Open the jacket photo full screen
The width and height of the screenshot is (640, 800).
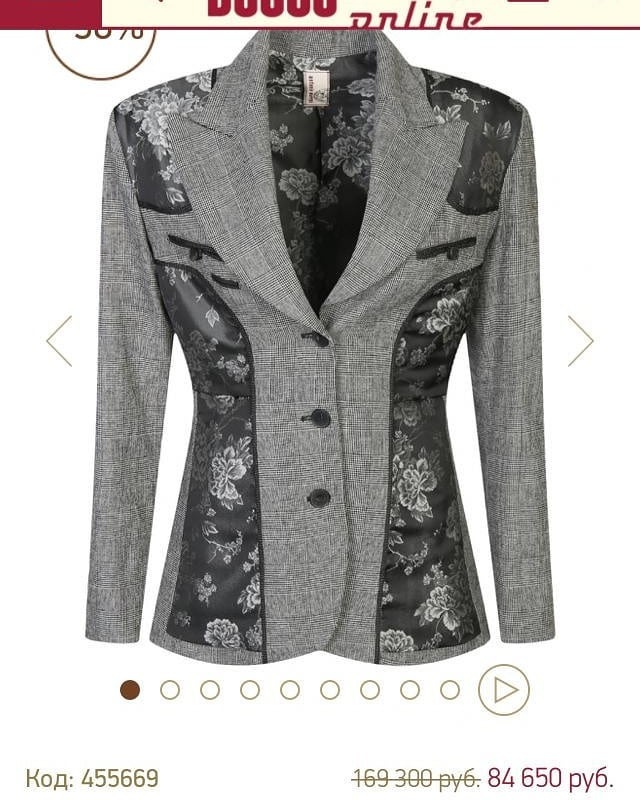pos(320,350)
